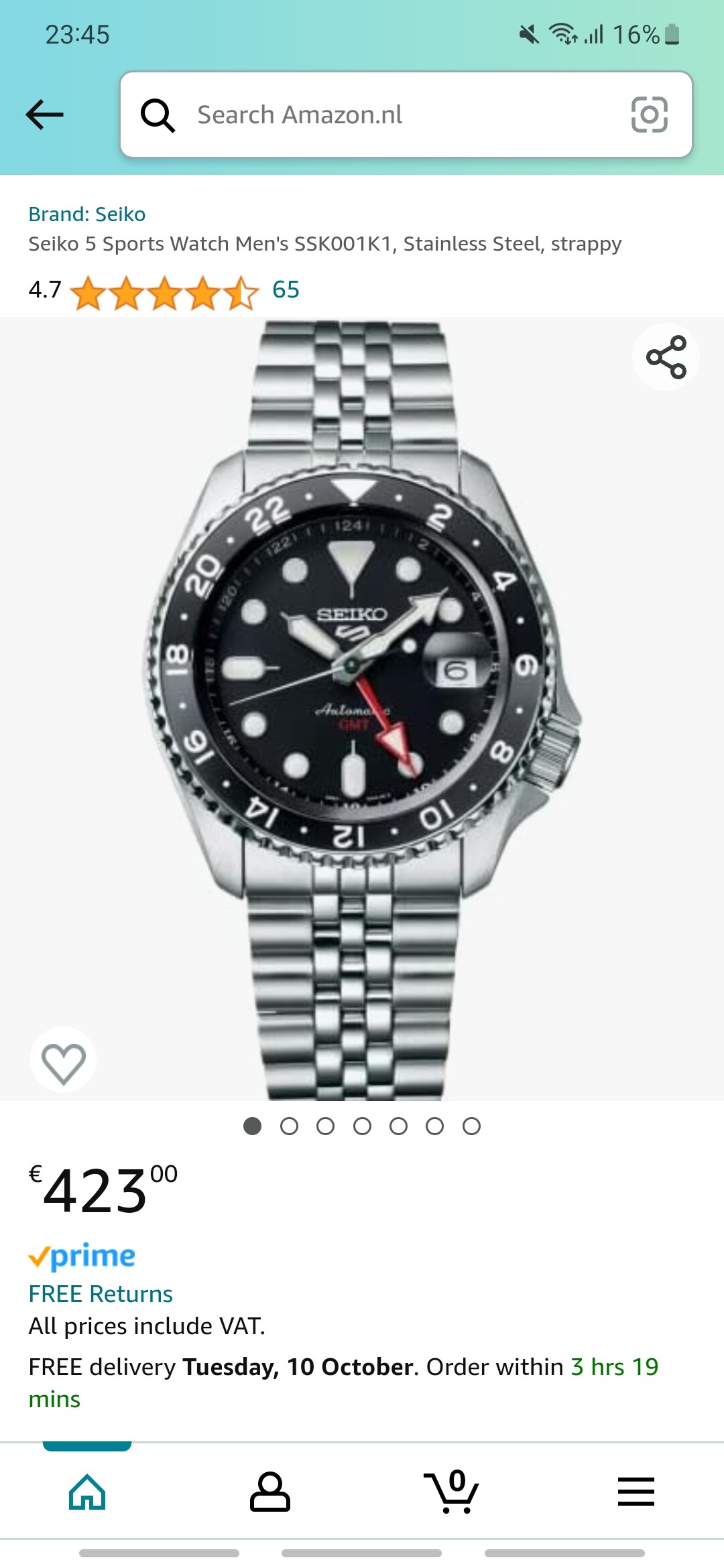View the 65 customer ratings
The height and width of the screenshot is (1568, 724).
(286, 289)
